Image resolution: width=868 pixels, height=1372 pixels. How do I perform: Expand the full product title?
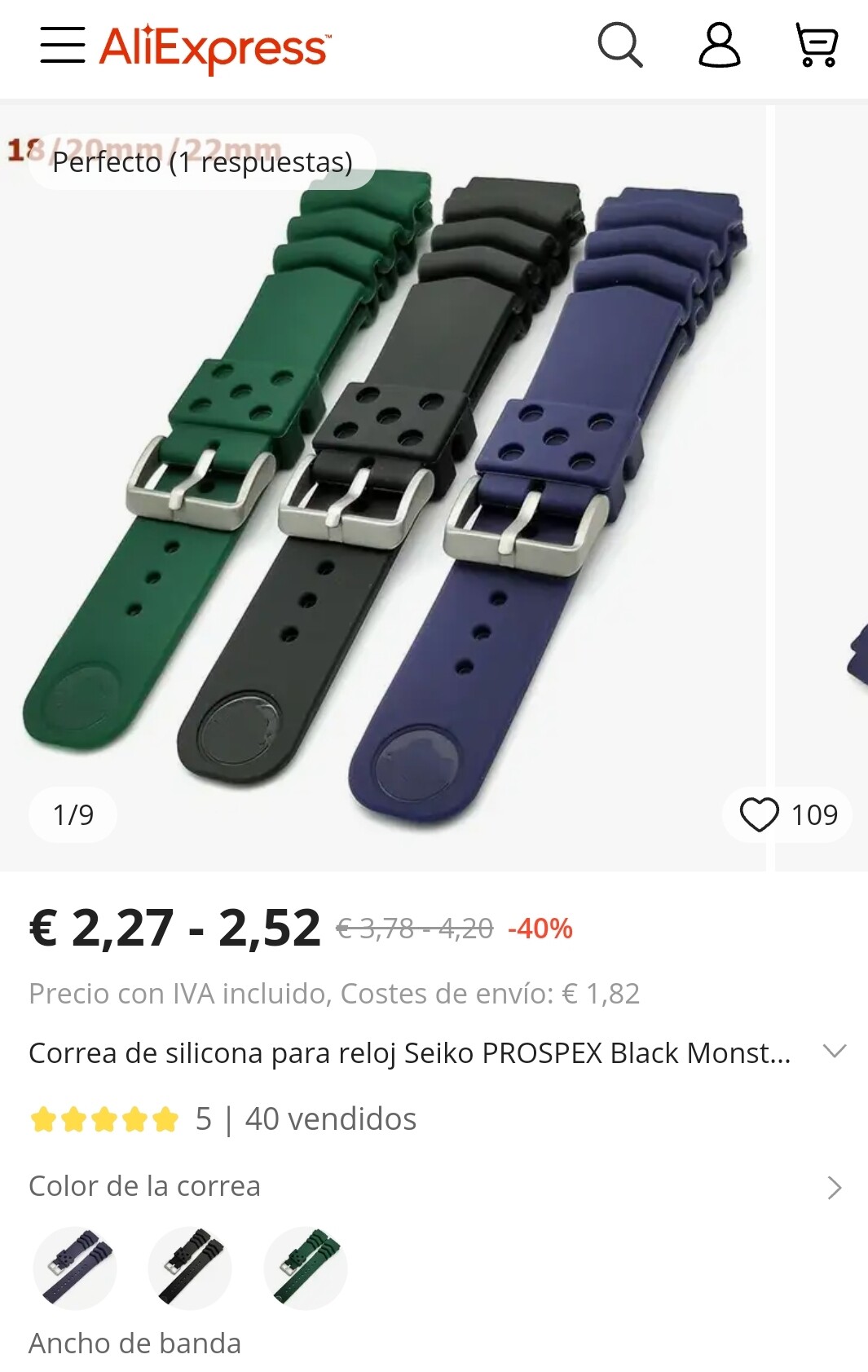click(835, 1051)
